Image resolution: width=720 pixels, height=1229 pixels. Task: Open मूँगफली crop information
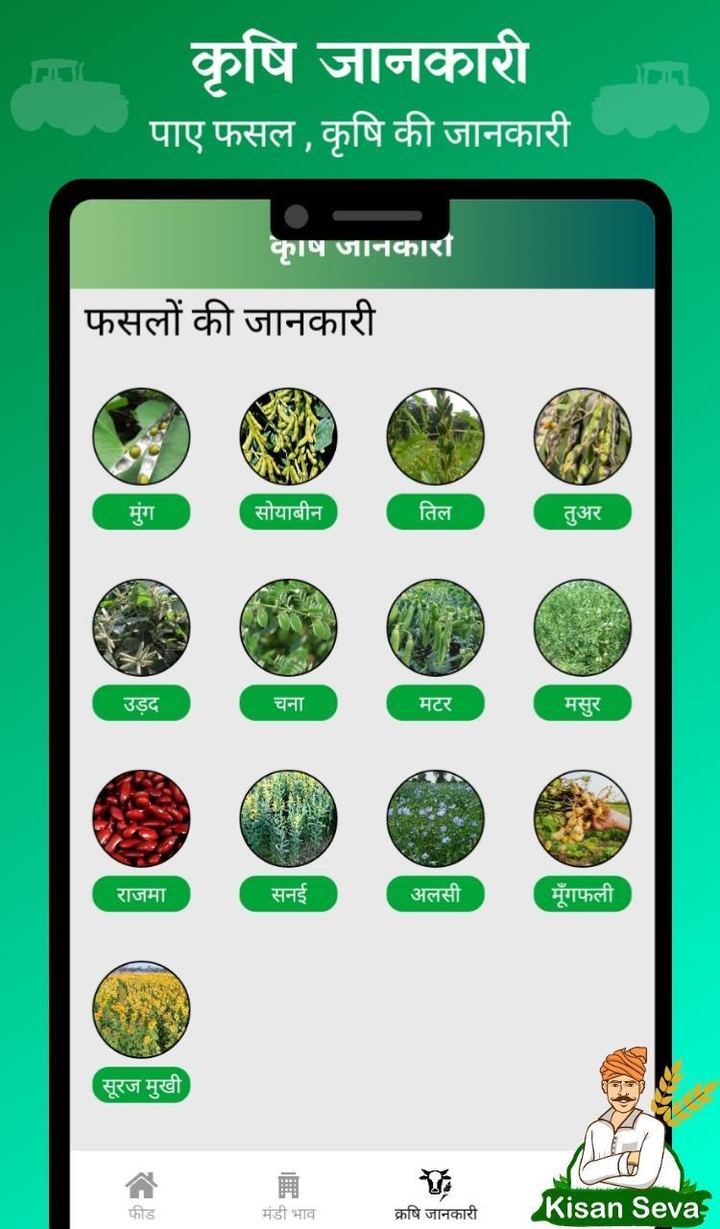(x=581, y=818)
